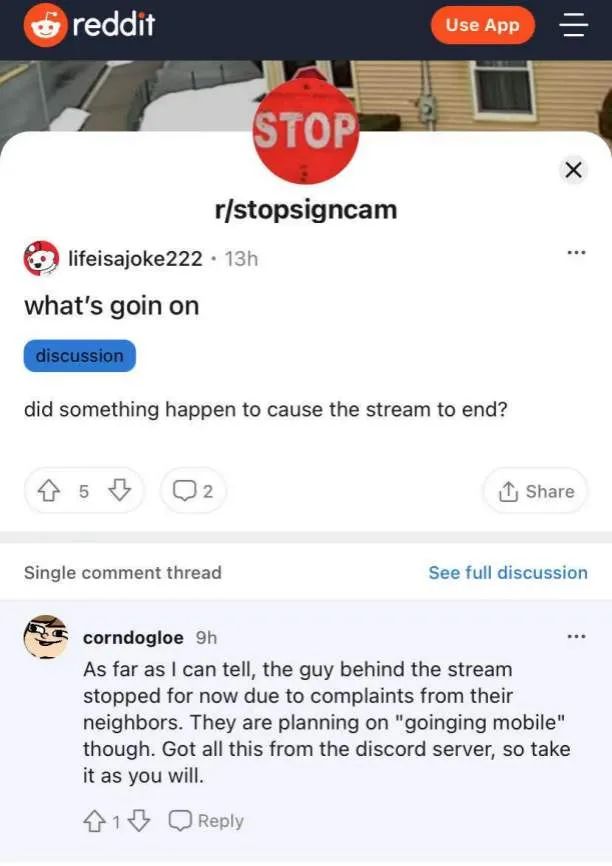View corndogloe's profile
Image resolution: width=612 pixels, height=866 pixels.
[133, 637]
